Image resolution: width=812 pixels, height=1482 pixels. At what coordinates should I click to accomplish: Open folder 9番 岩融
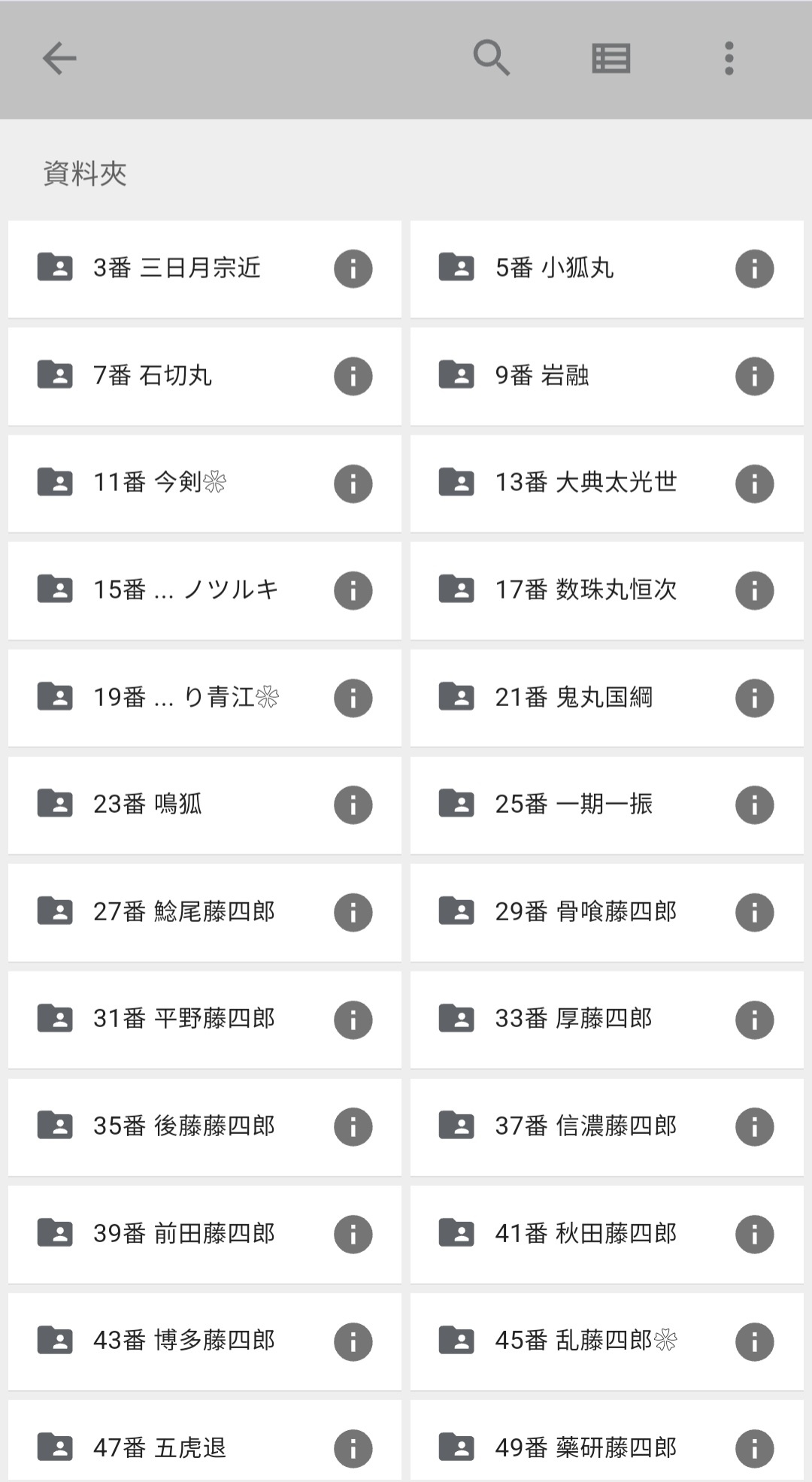[x=607, y=376]
